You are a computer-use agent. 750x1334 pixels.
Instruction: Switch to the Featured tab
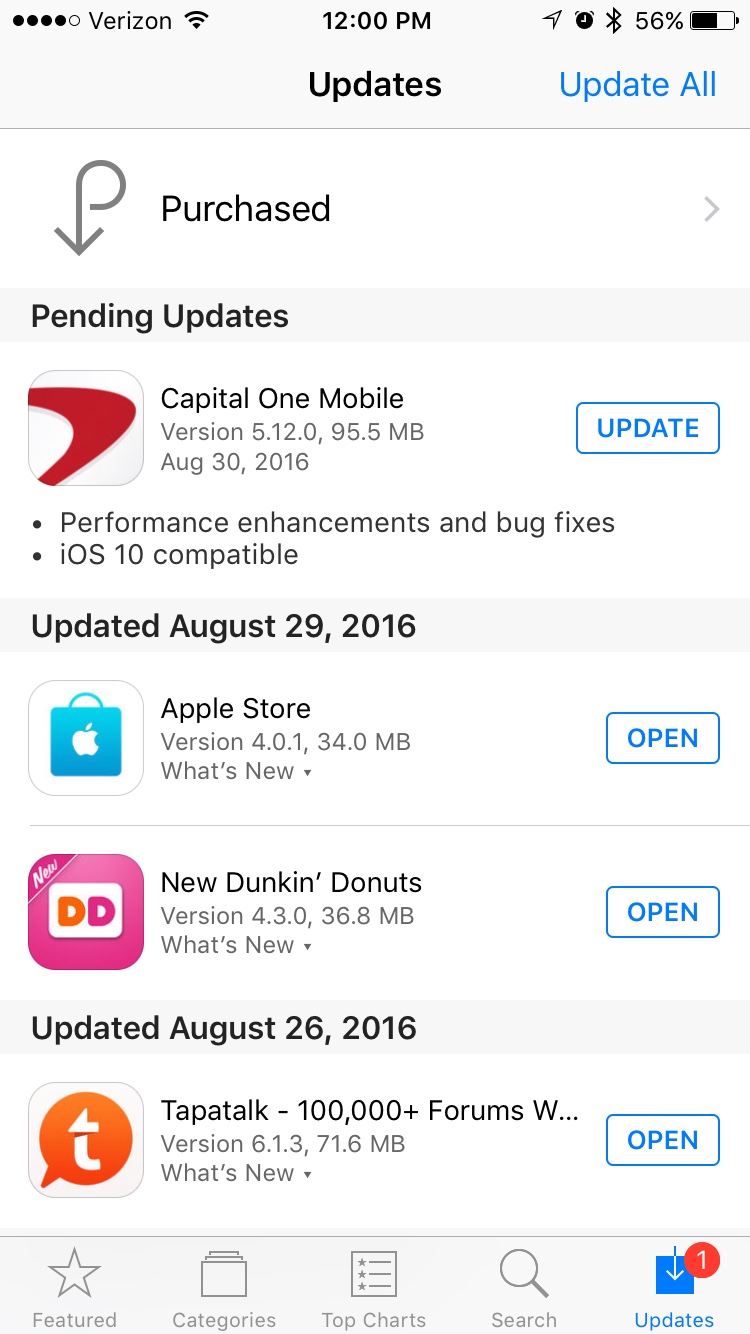pos(74,1288)
